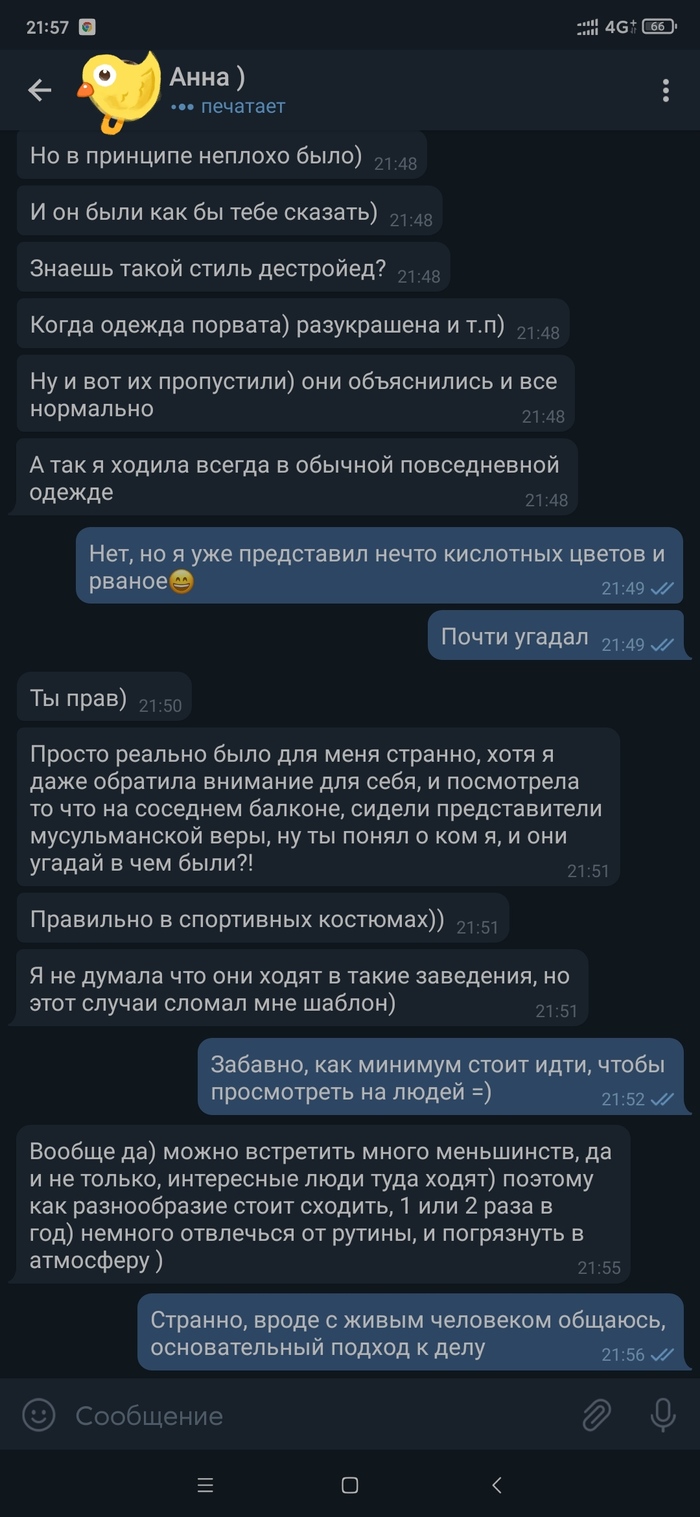Screen dimensions: 700x1517
Task: Open the three-dot overflow menu
Action: coord(665,90)
